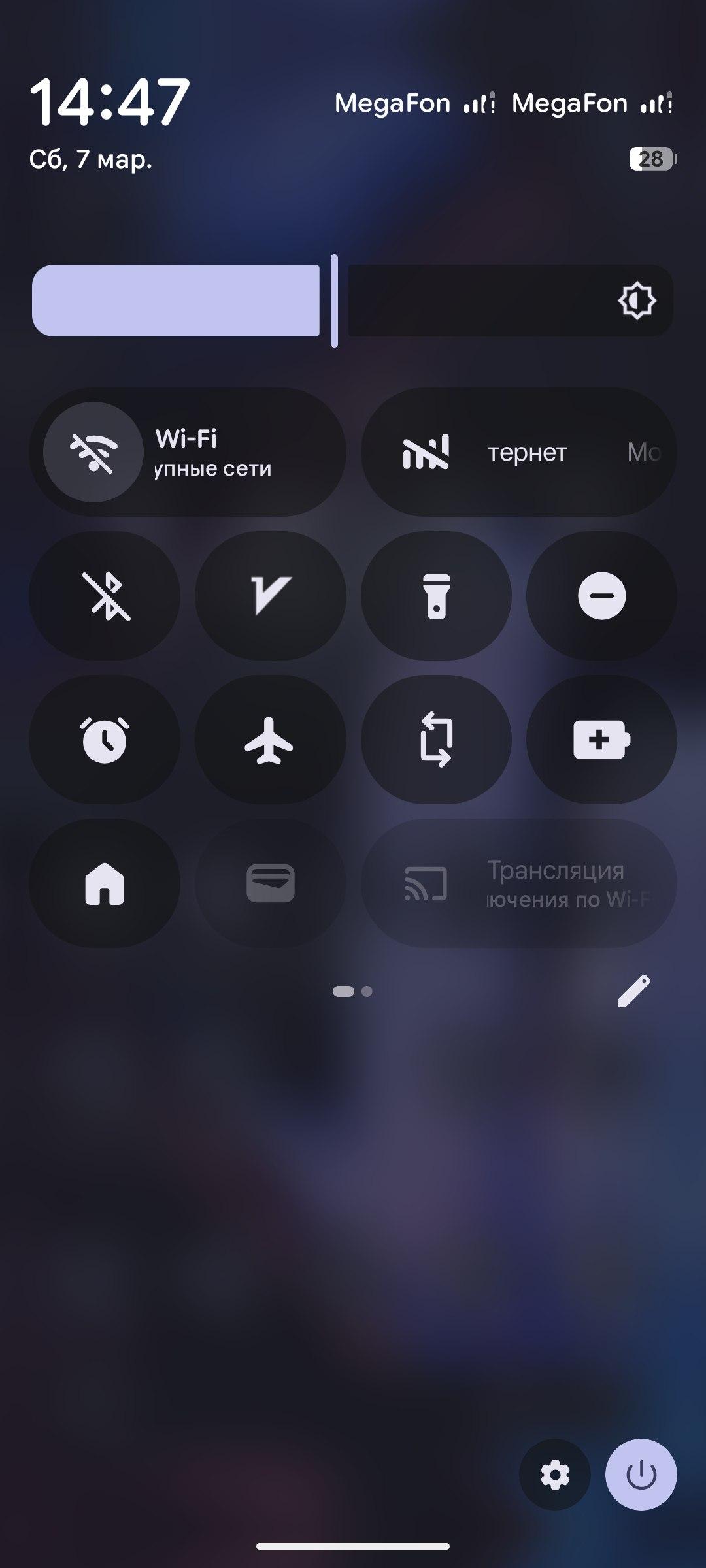Tap the auto-brightness icon on slider

coord(636,301)
